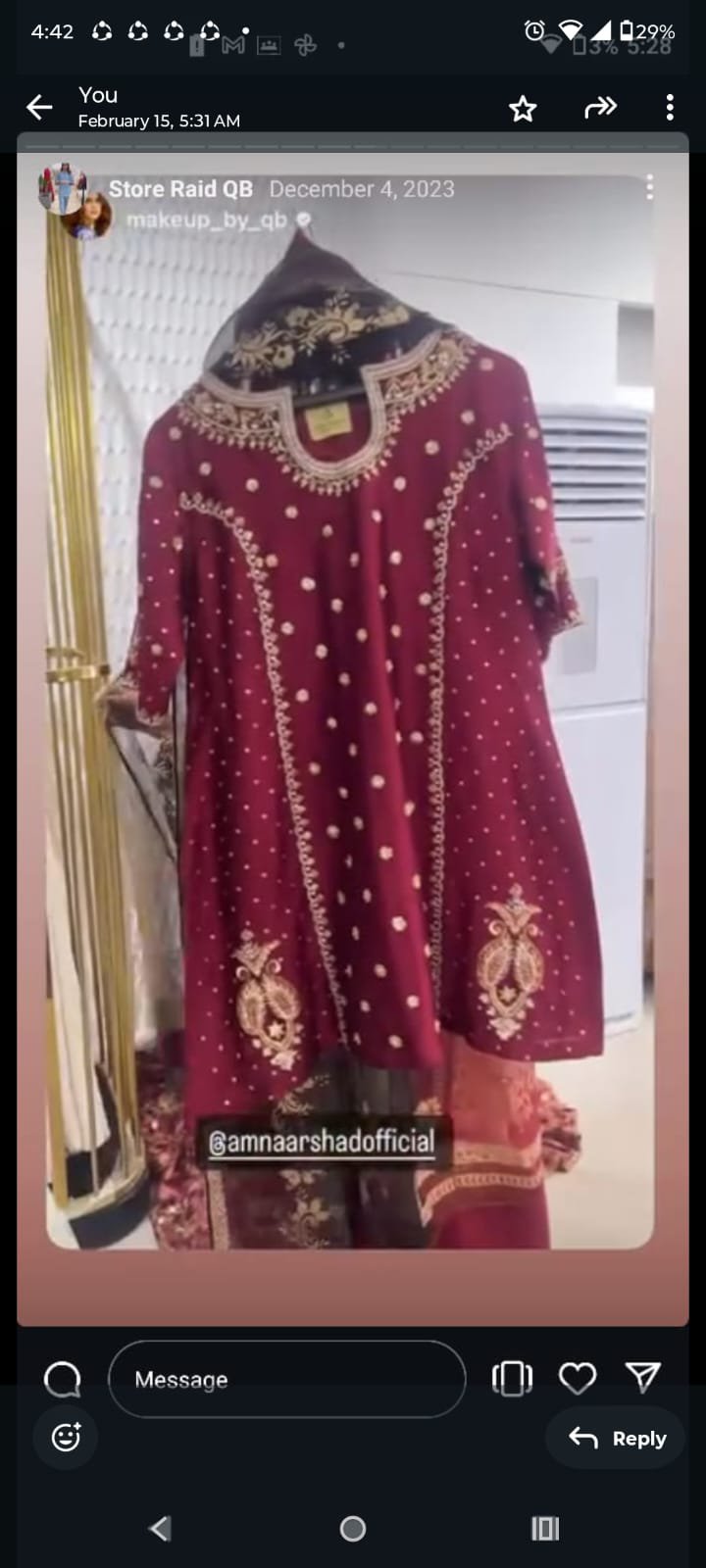Open the top bar overflow menu

click(x=670, y=107)
